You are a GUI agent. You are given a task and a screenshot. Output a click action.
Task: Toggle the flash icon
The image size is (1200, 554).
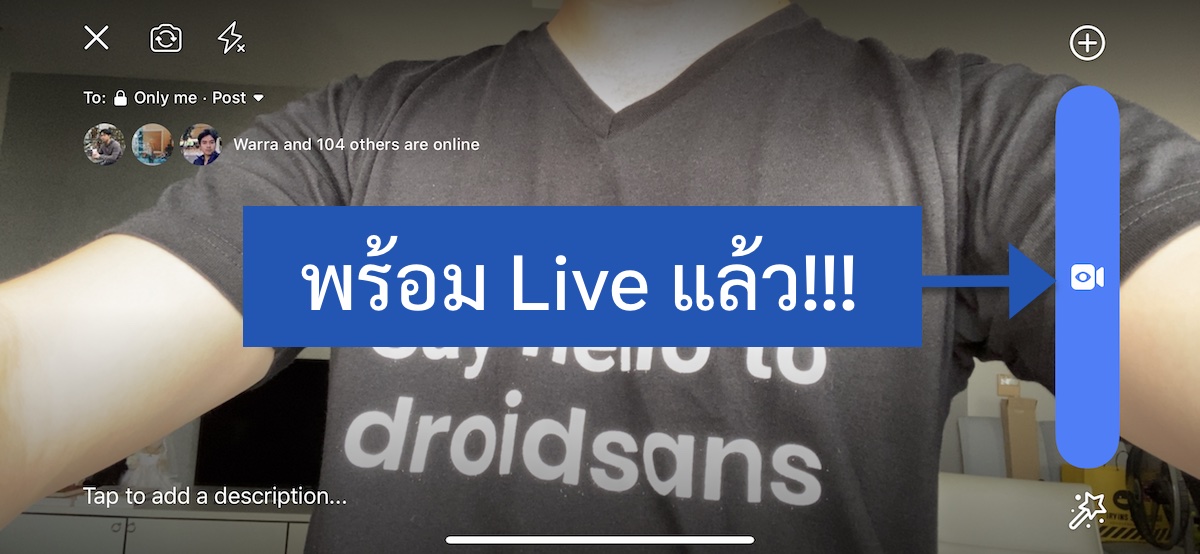click(231, 39)
